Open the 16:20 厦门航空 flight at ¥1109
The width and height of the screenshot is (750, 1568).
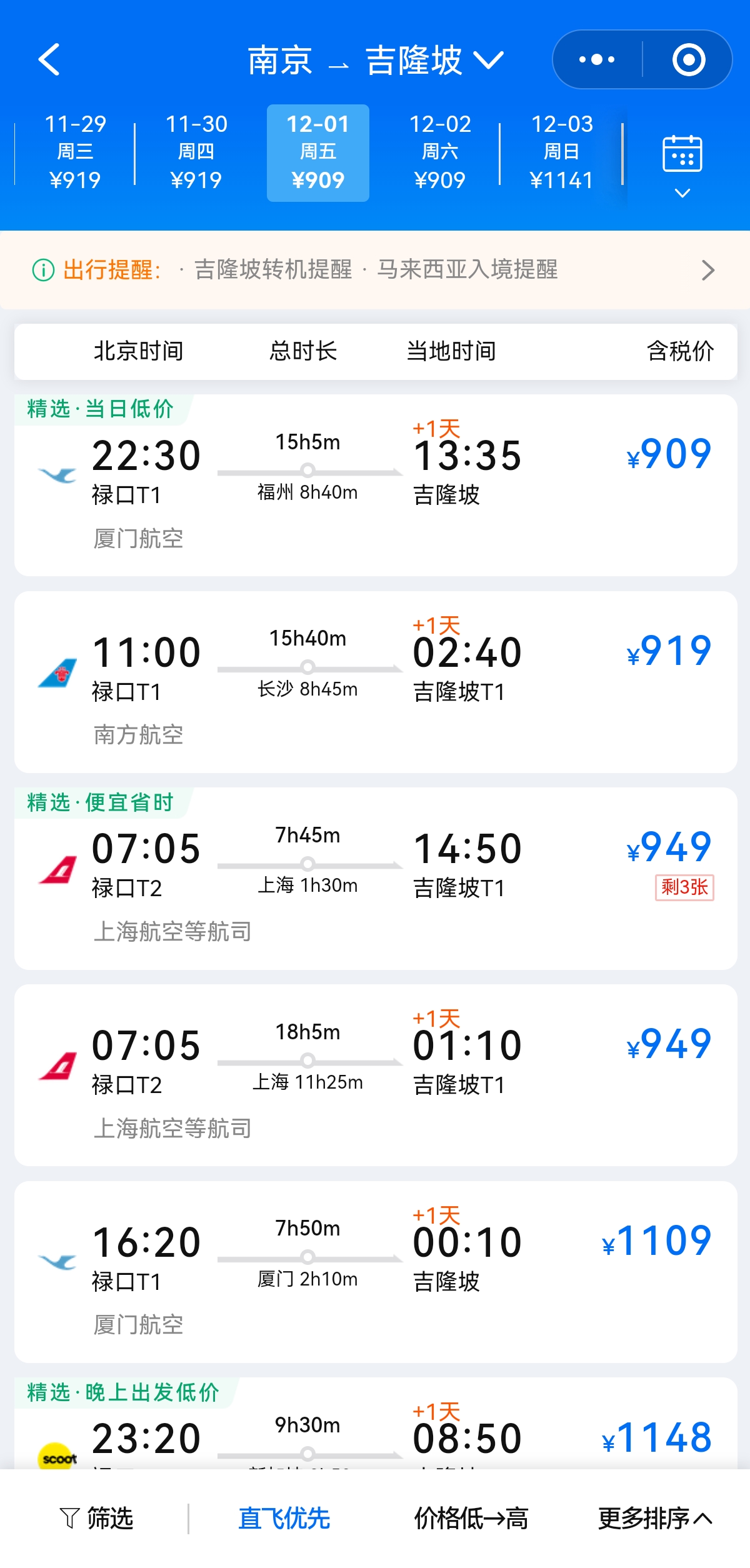(x=376, y=1272)
